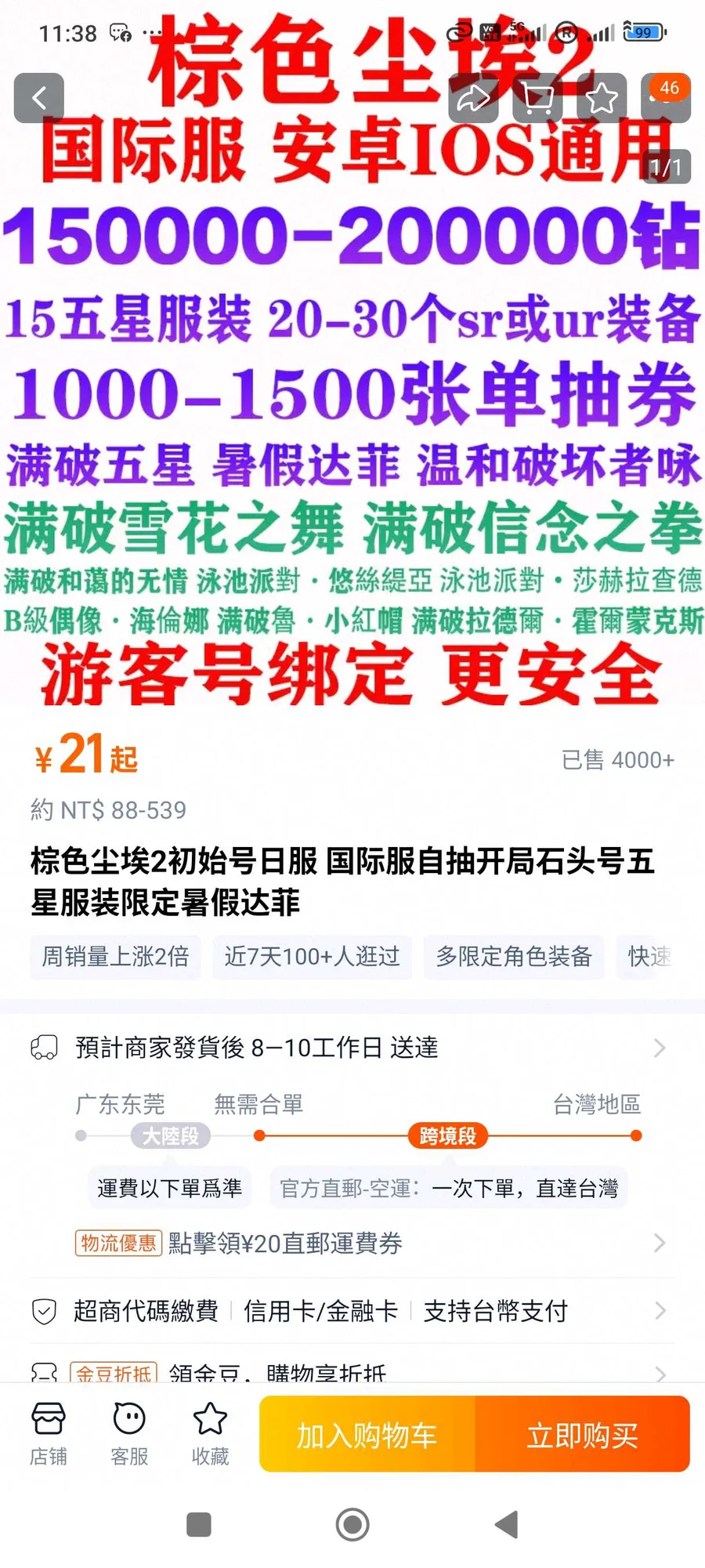Open the more menu with the 46 badge
Image resolution: width=705 pixels, height=1568 pixels.
(x=665, y=99)
